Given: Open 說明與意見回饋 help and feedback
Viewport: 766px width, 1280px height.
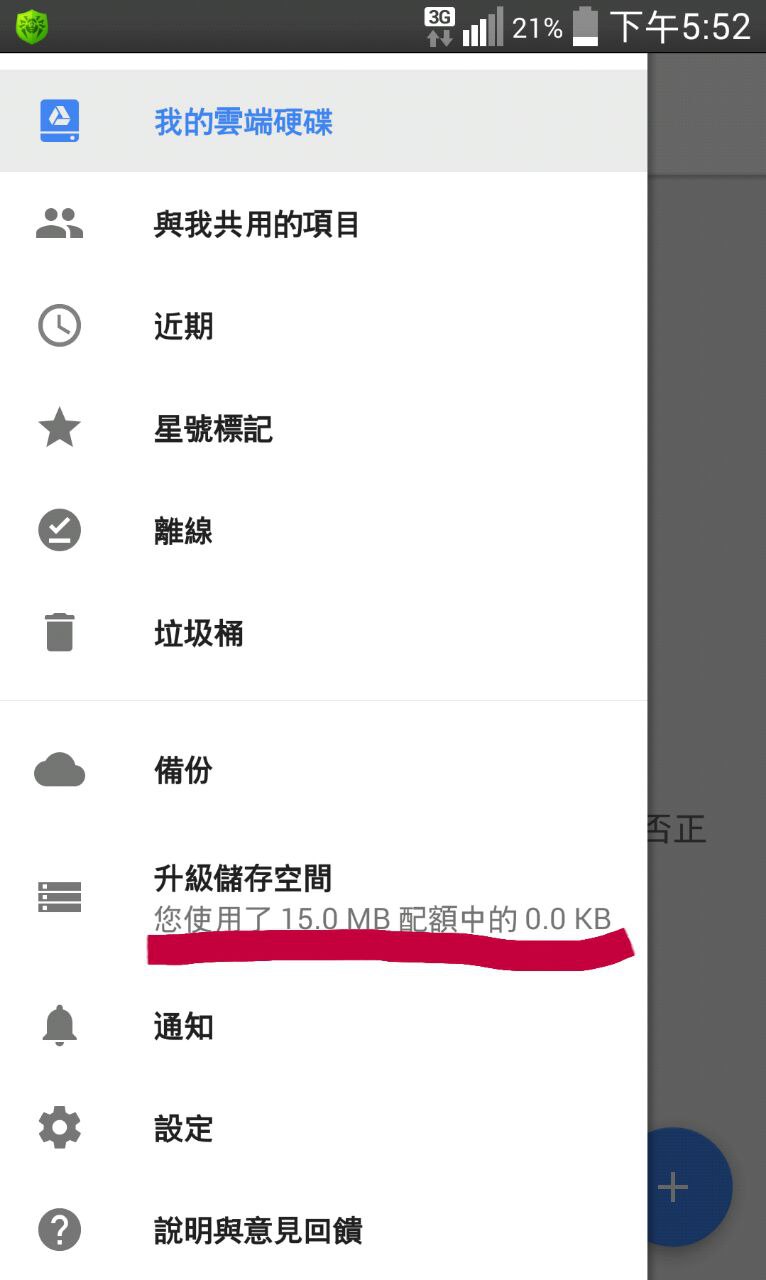Looking at the screenshot, I should click(x=258, y=1231).
